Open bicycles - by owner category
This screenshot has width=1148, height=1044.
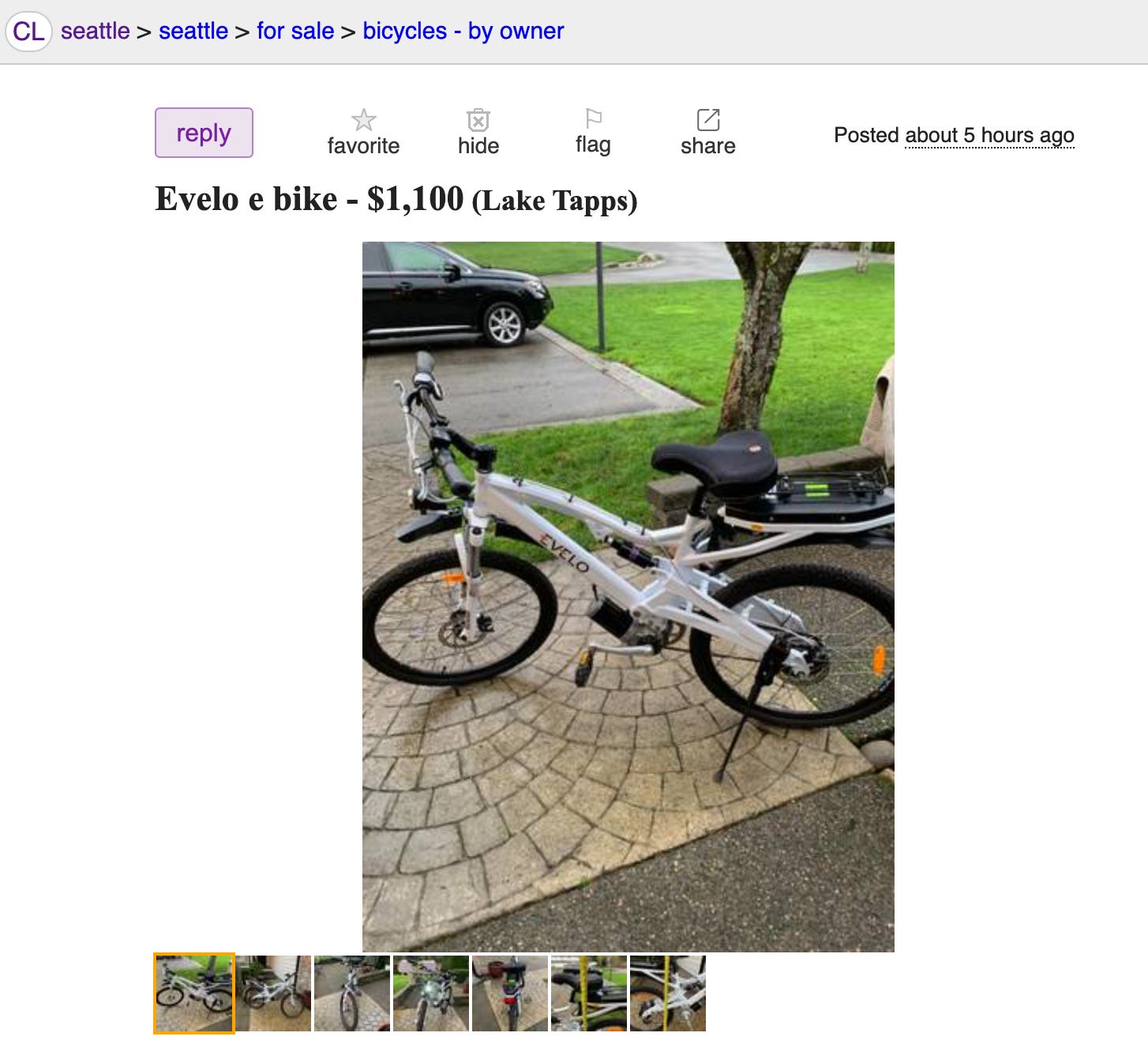(x=463, y=32)
